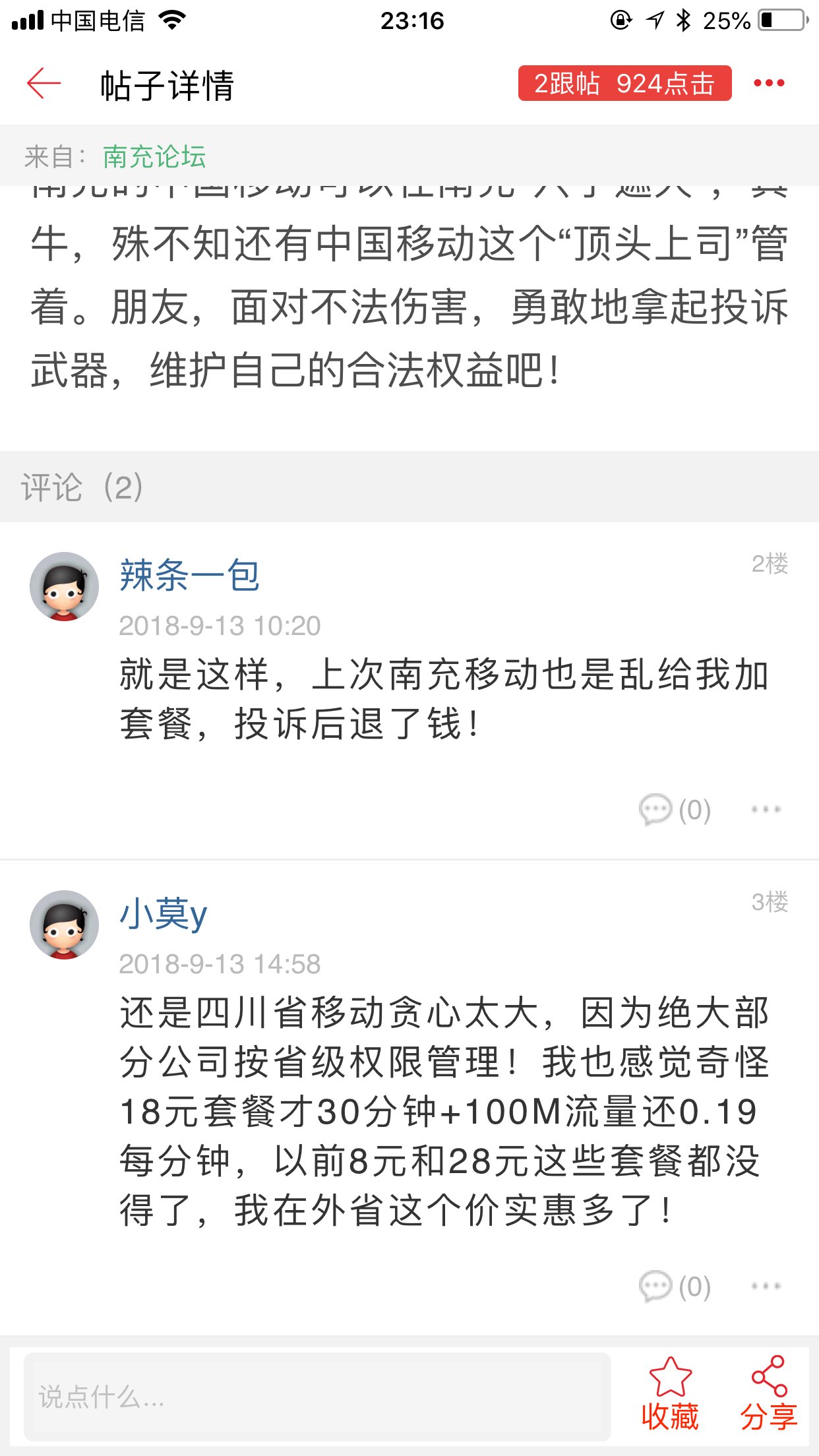This screenshot has height=1456, width=819.
Task: View 辣条一包's profile avatar
Action: point(64,586)
